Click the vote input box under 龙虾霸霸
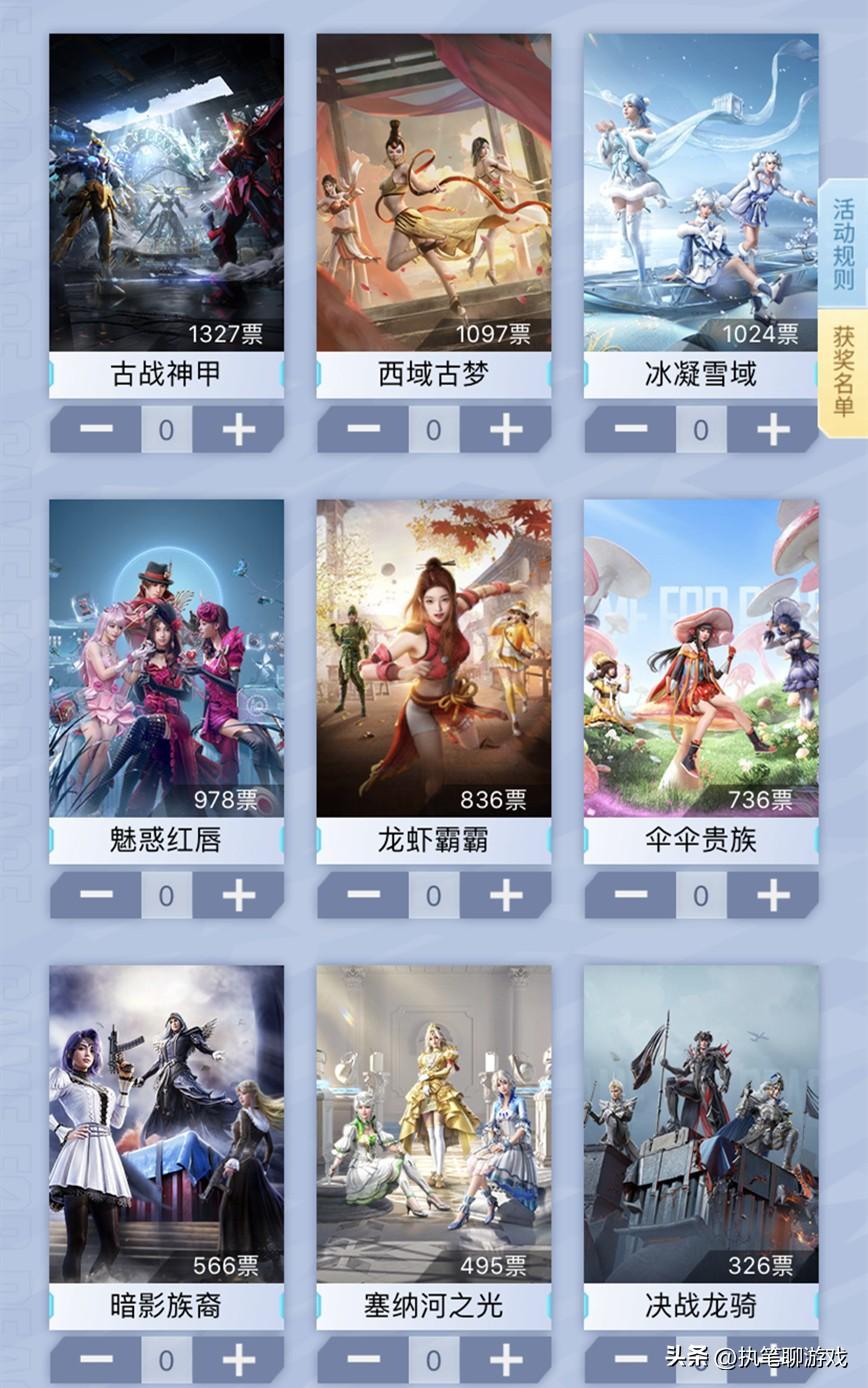Image resolution: width=868 pixels, height=1388 pixels. click(x=432, y=894)
